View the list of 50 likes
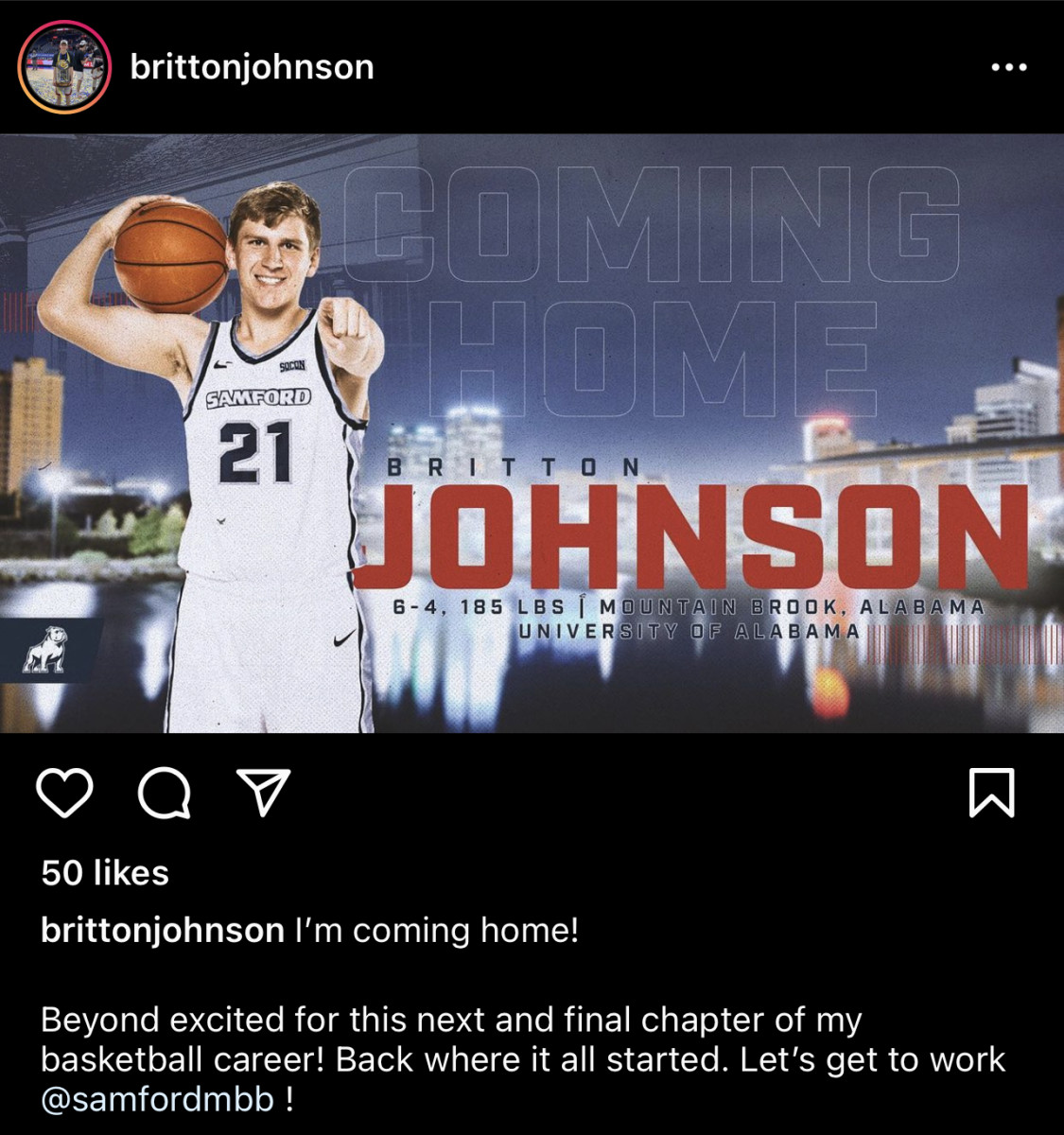1064x1135 pixels. coord(104,873)
